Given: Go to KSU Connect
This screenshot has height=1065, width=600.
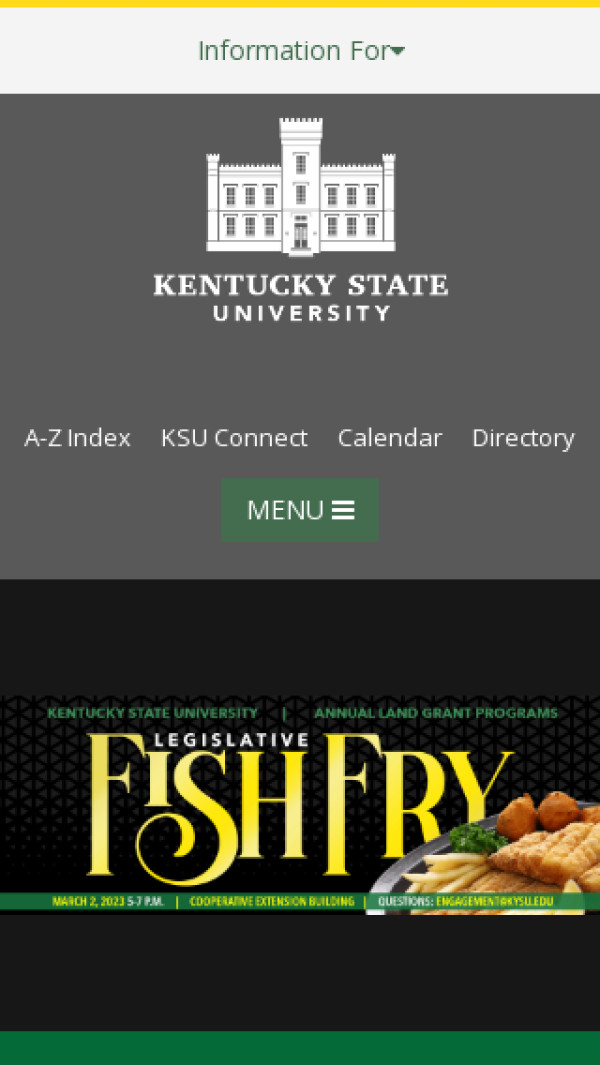Looking at the screenshot, I should click(x=234, y=438).
